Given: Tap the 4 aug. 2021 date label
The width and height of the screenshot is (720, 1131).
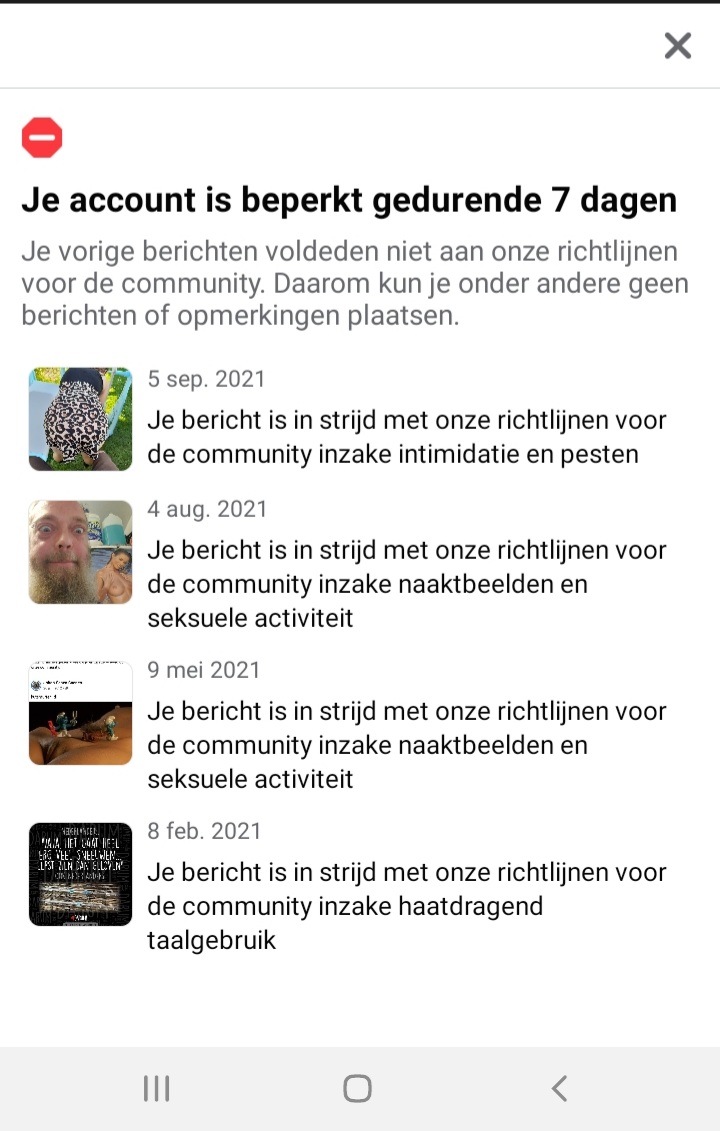Looking at the screenshot, I should pyautogui.click(x=207, y=509).
